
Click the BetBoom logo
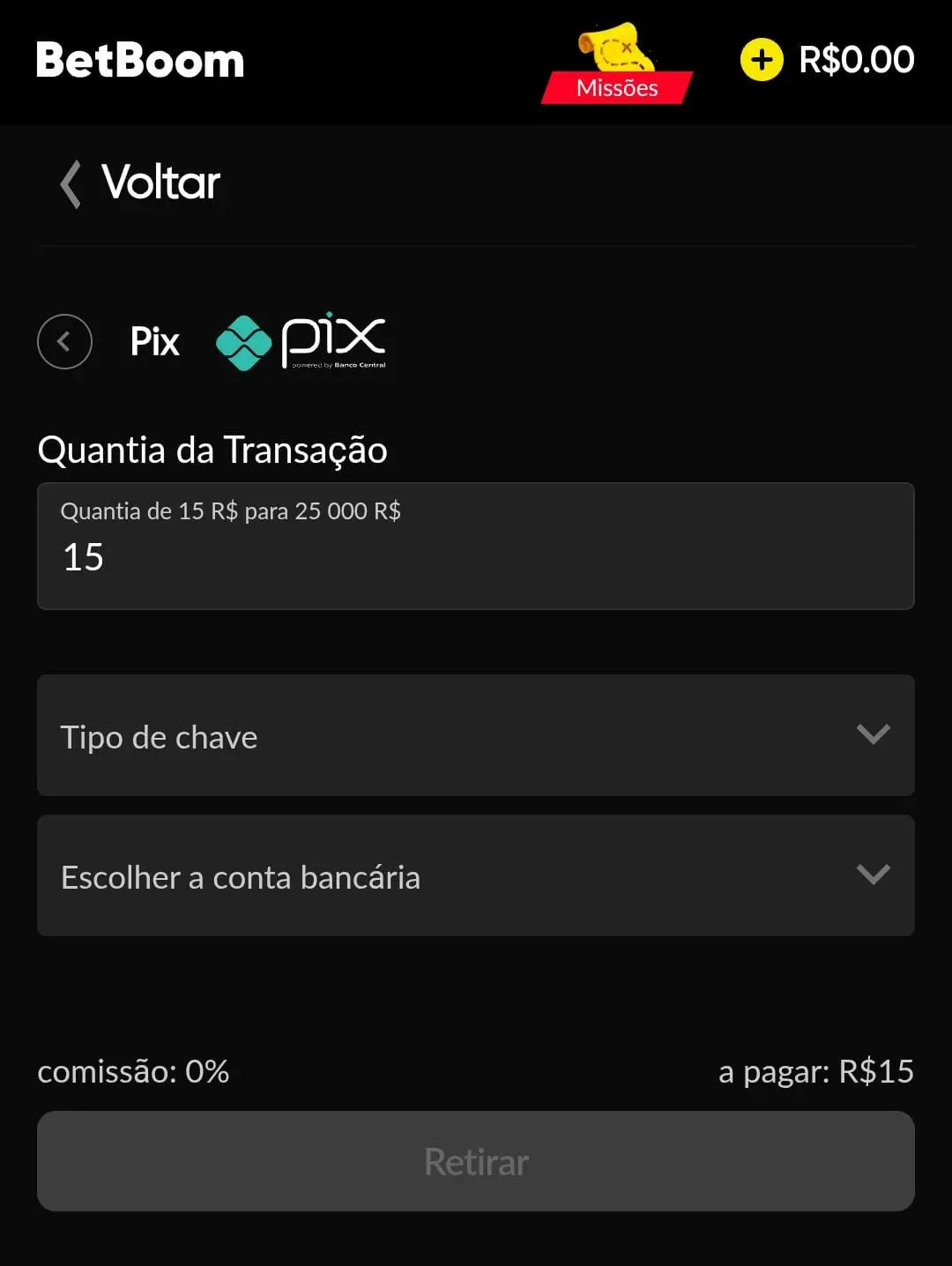(x=139, y=60)
